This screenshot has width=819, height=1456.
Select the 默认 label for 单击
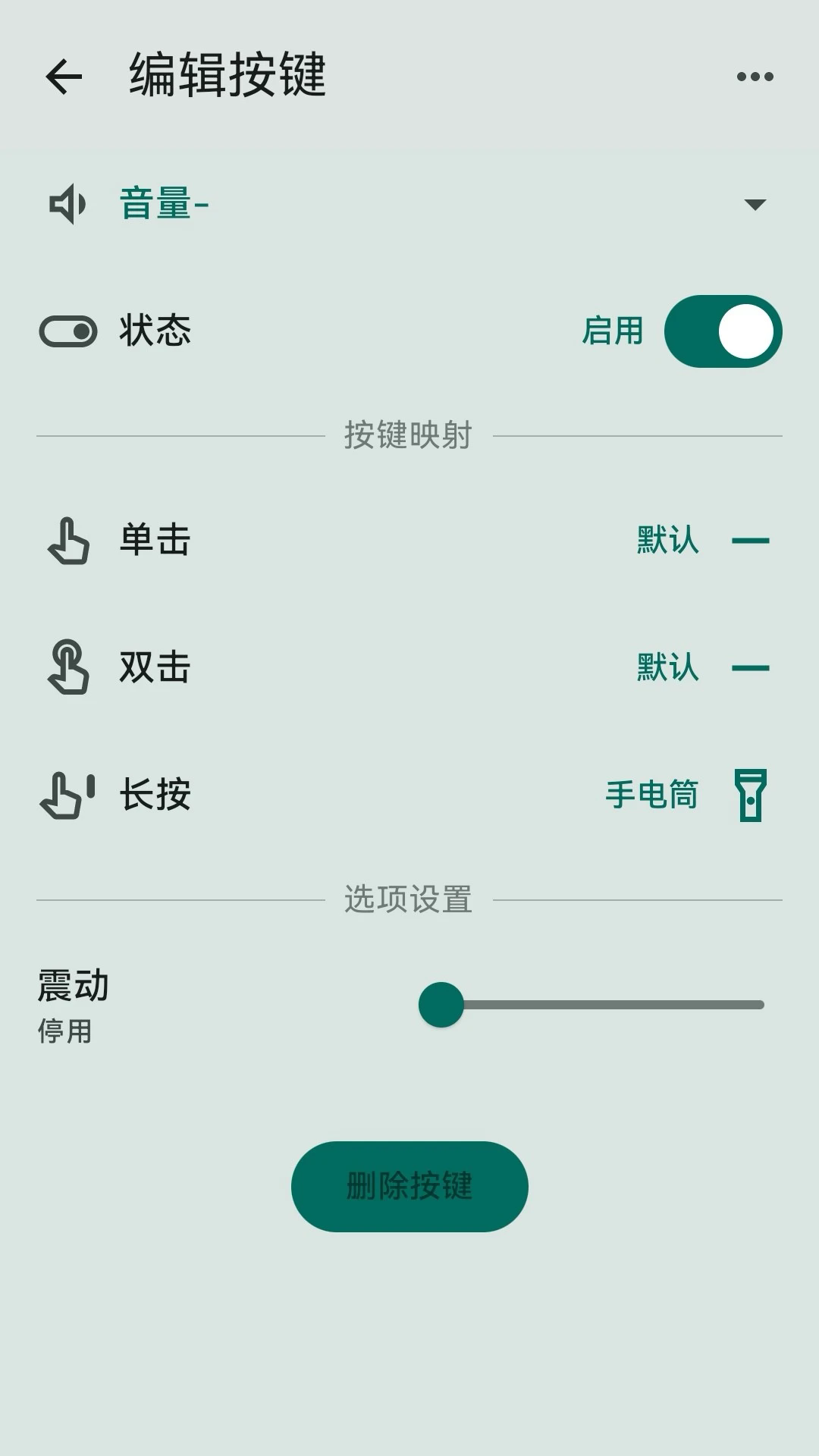coord(667,540)
